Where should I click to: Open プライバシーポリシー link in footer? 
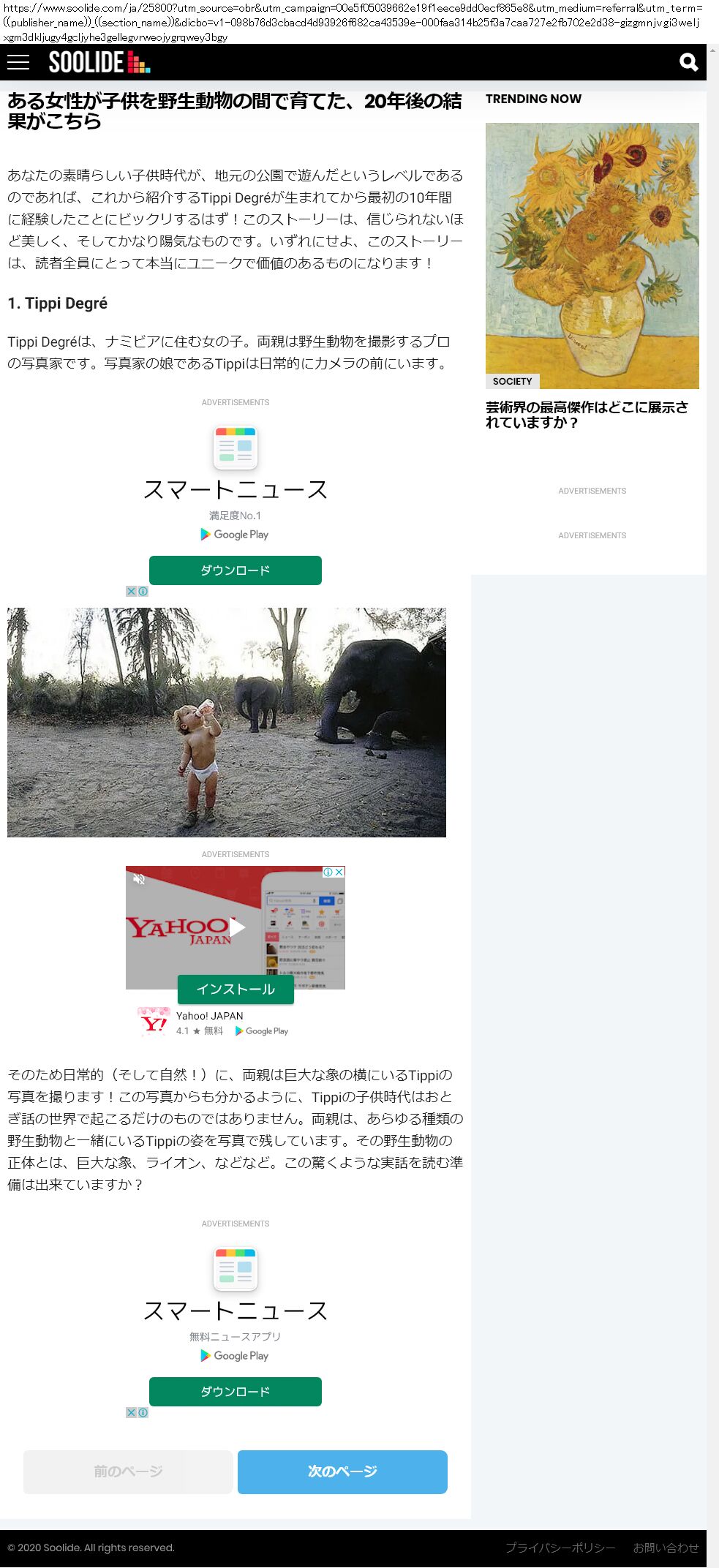(x=560, y=1548)
